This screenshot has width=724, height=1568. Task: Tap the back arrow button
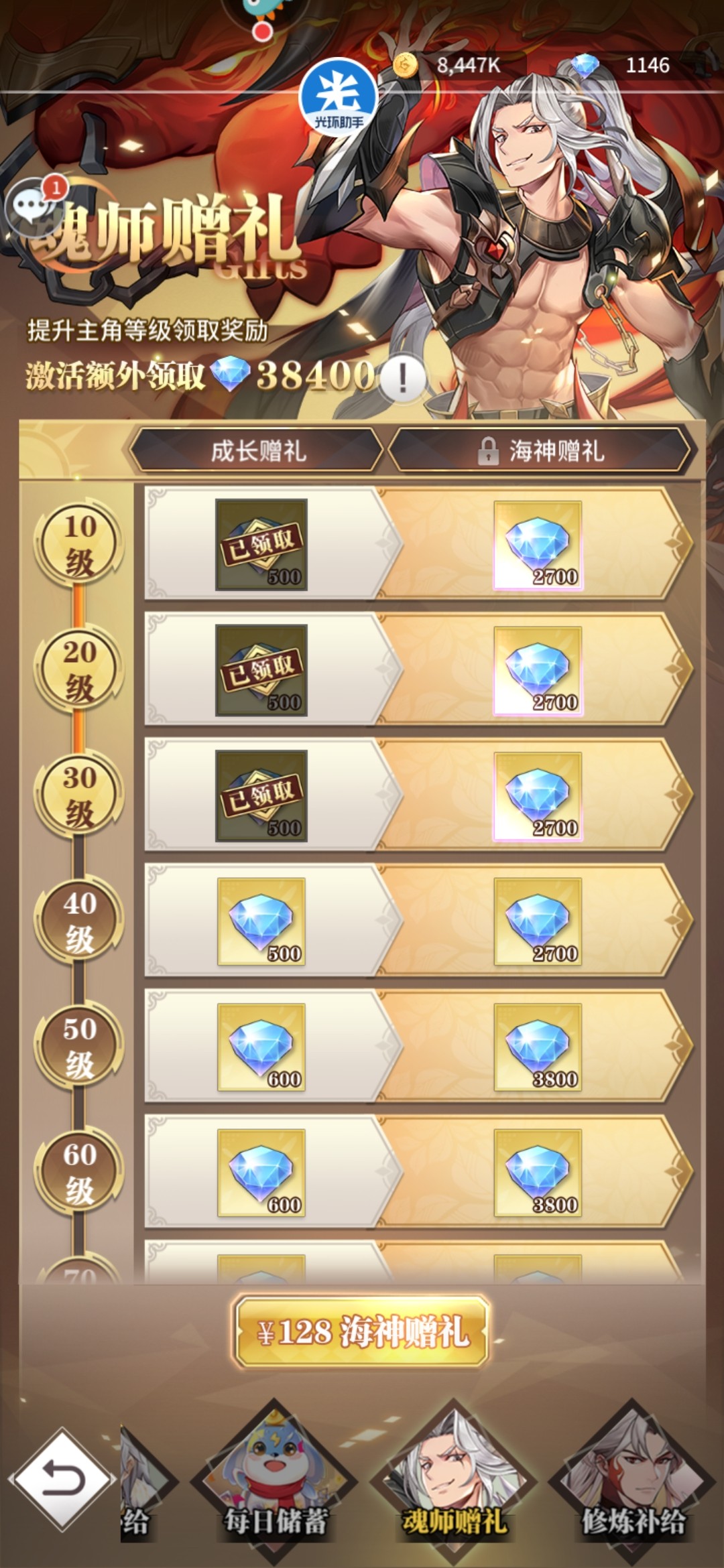tap(62, 1480)
